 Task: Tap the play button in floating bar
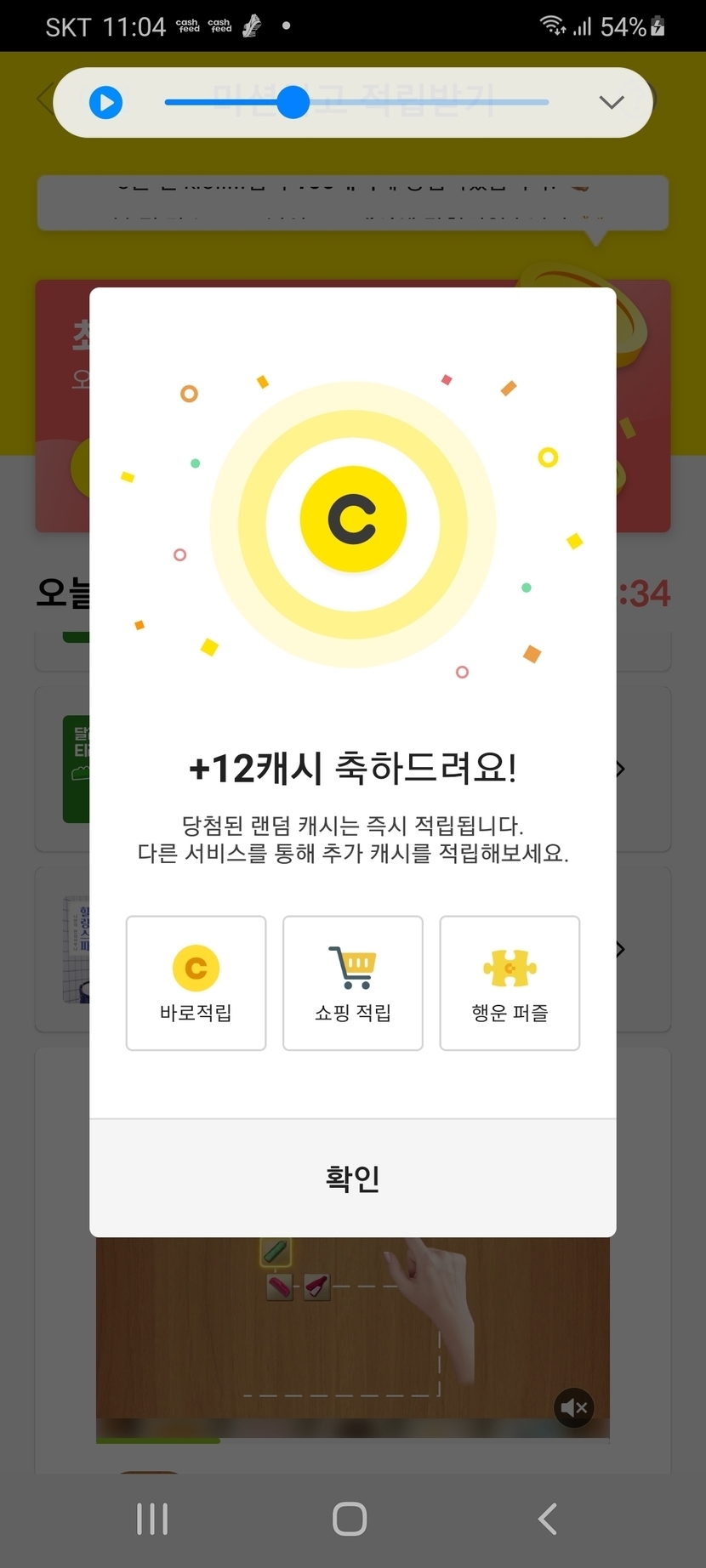106,103
